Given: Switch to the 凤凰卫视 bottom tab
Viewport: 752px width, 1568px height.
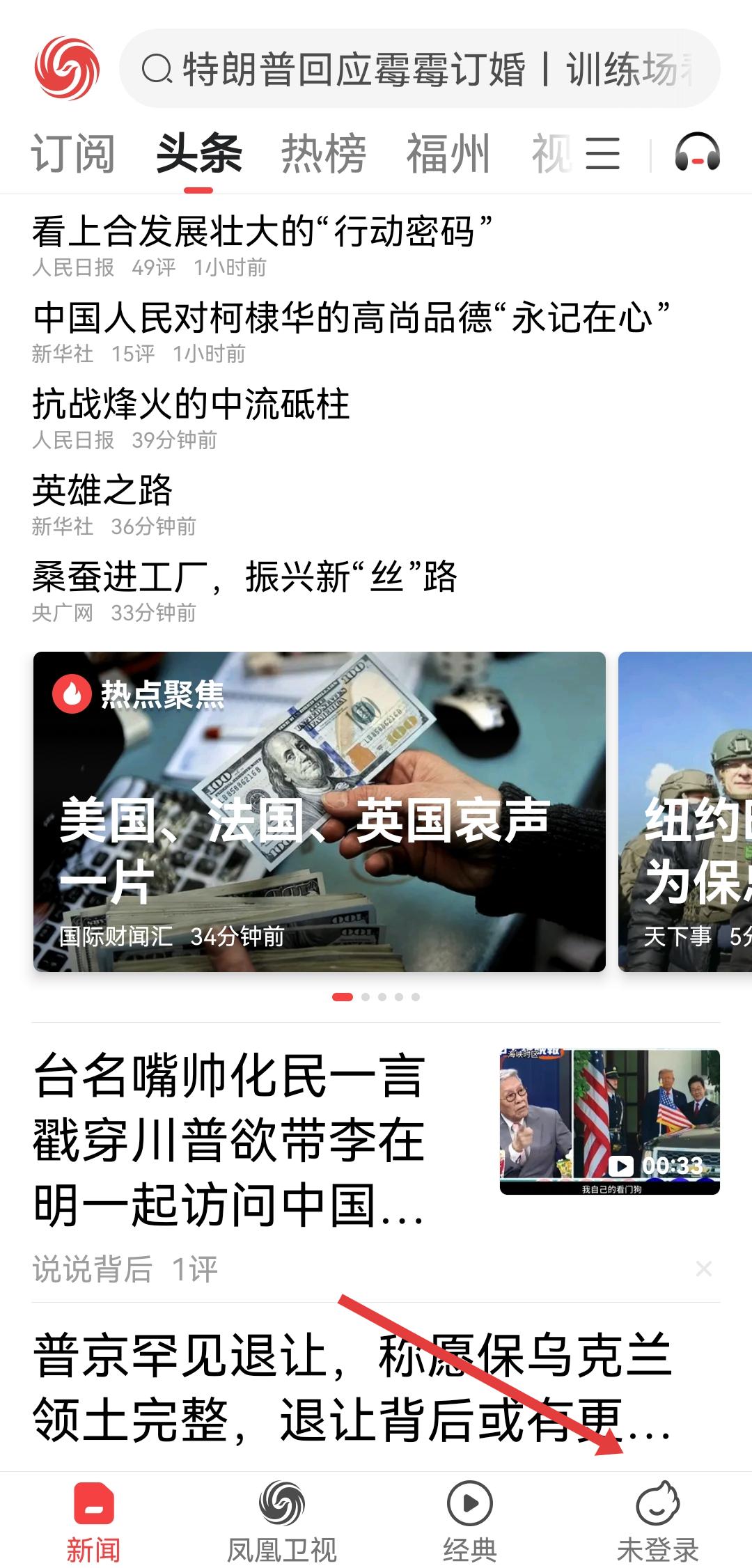Looking at the screenshot, I should click(282, 1520).
